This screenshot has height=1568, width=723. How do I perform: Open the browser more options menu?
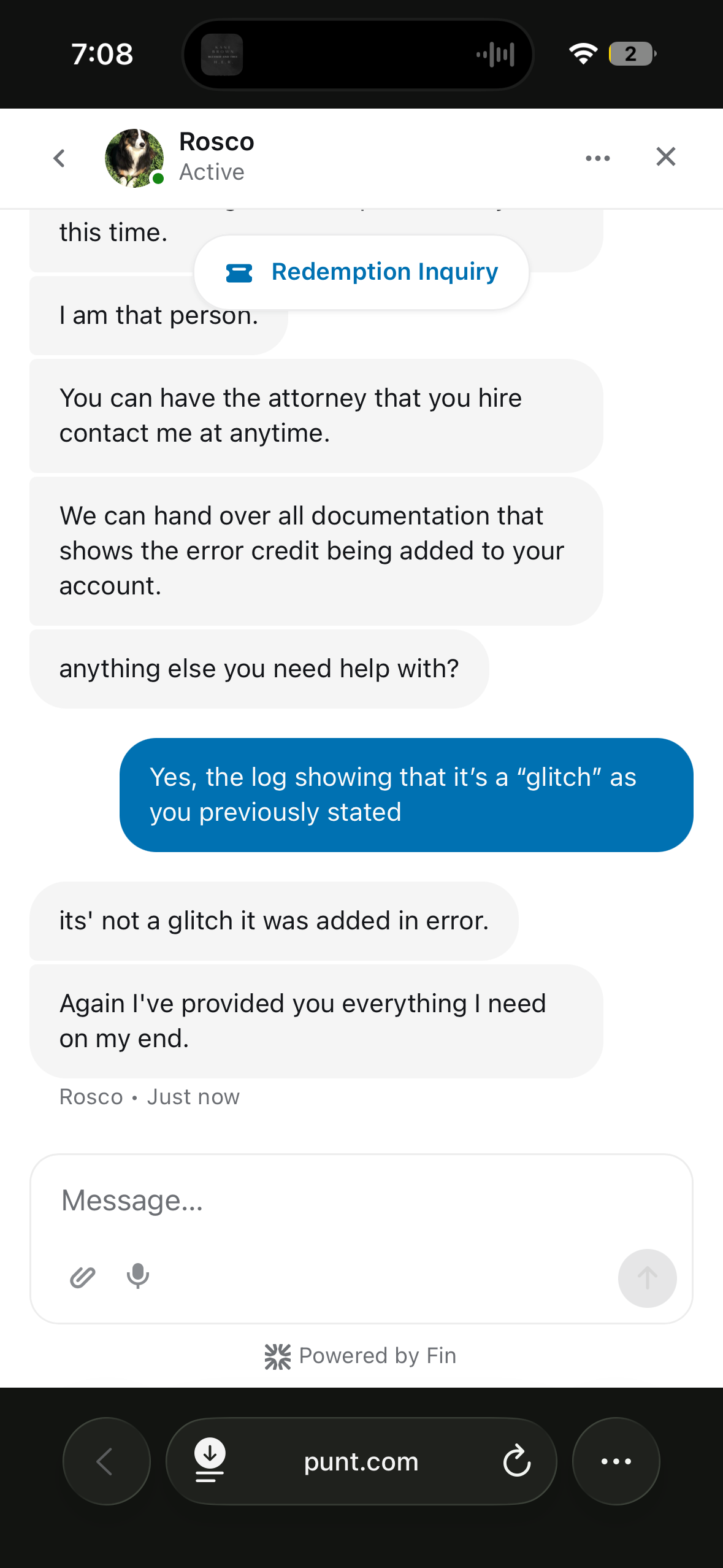point(616,1461)
